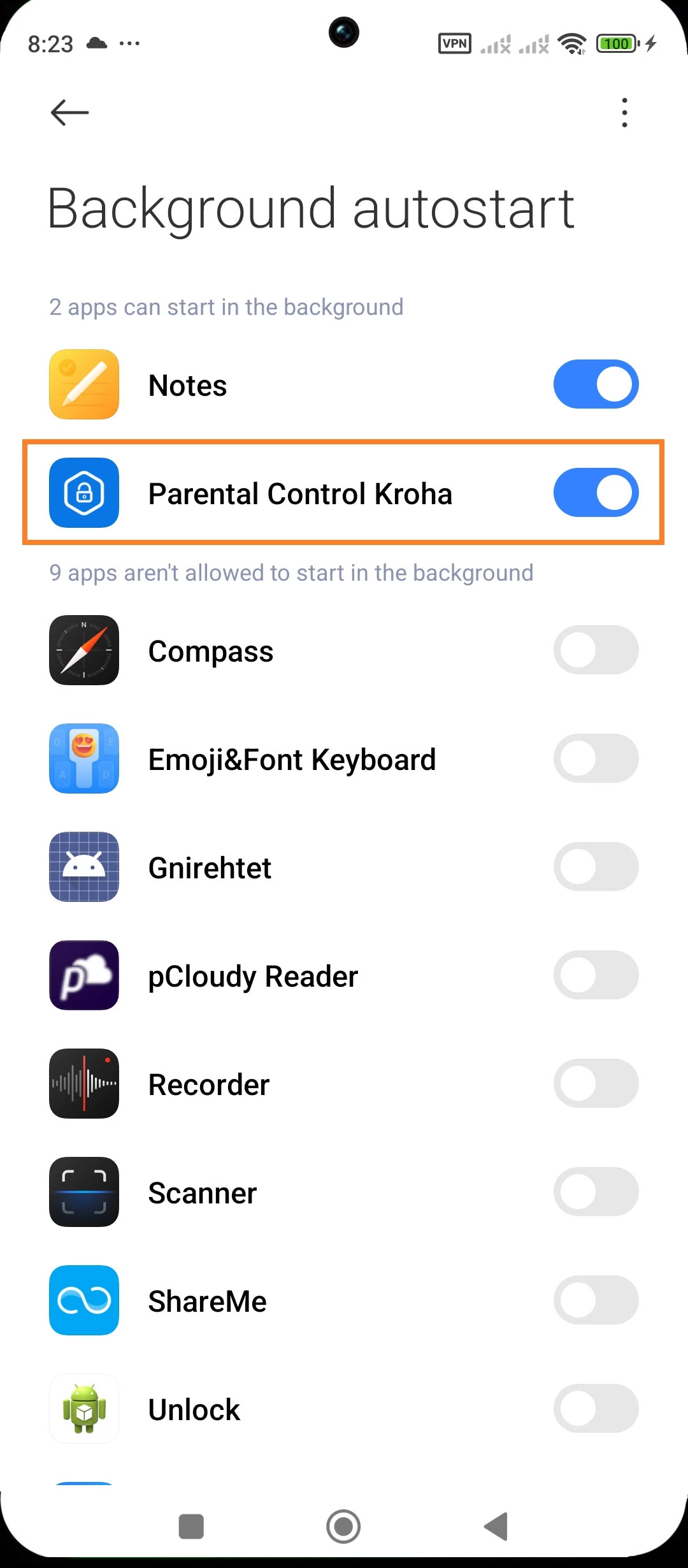Enable pCloudy Reader autostart

pos(596,975)
